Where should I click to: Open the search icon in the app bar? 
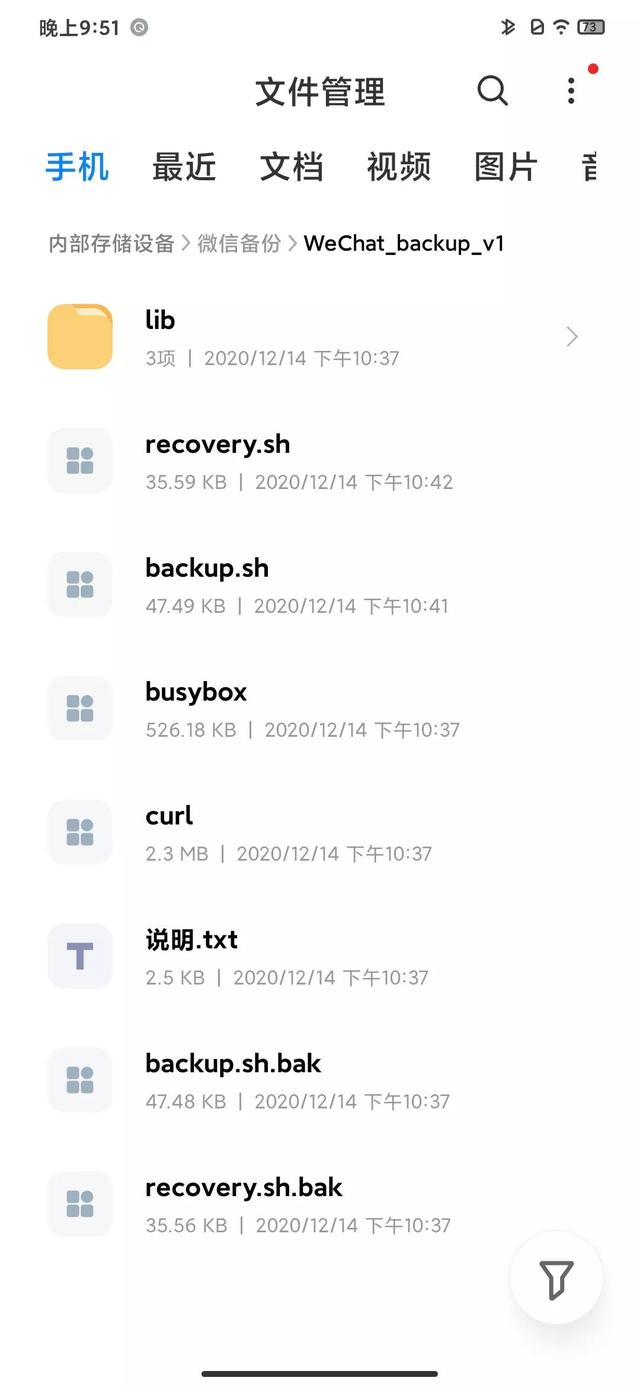tap(492, 91)
